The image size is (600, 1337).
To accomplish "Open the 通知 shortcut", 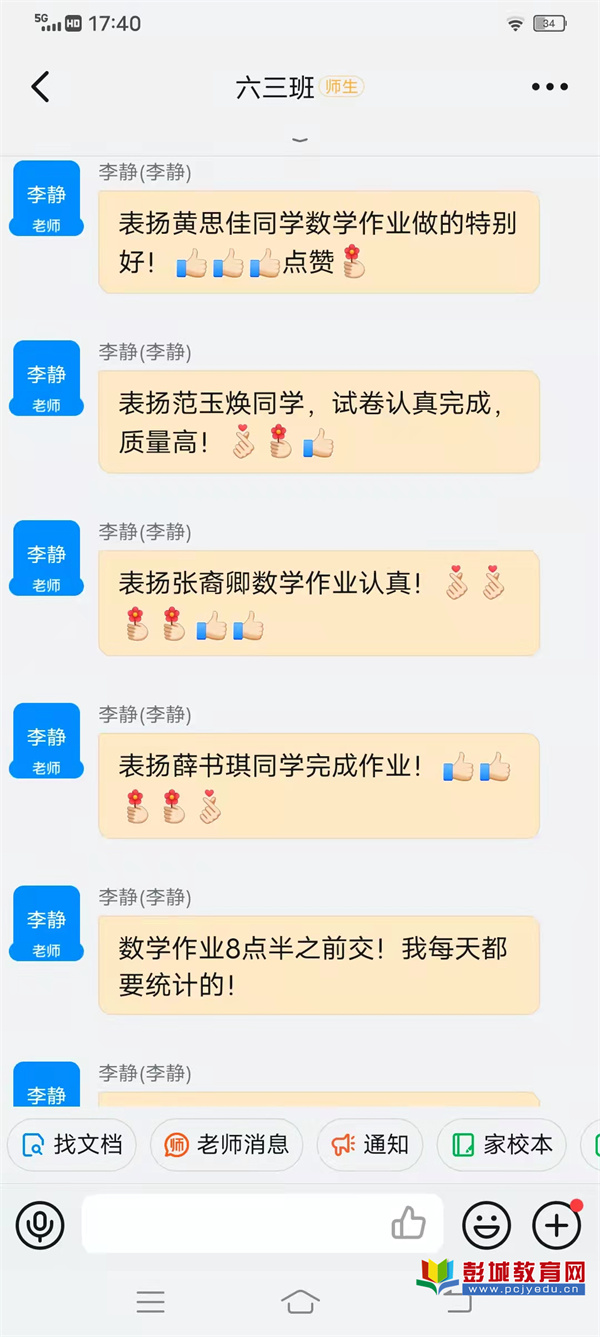I will pos(370,1144).
